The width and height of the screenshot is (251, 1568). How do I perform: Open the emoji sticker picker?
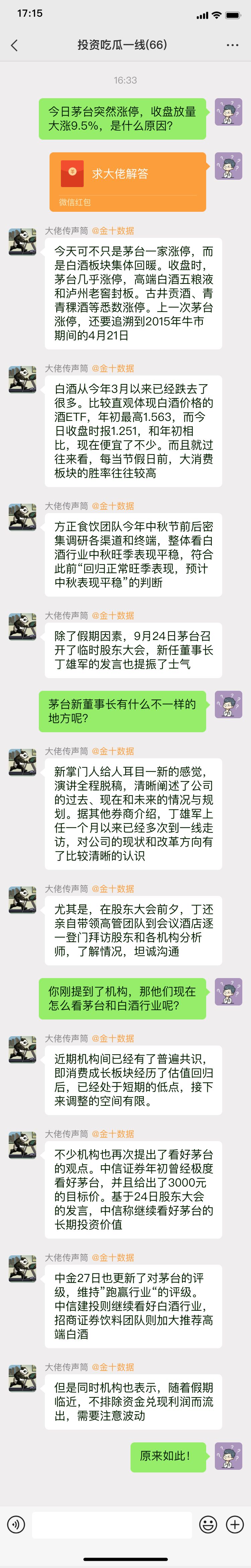[x=208, y=1524]
